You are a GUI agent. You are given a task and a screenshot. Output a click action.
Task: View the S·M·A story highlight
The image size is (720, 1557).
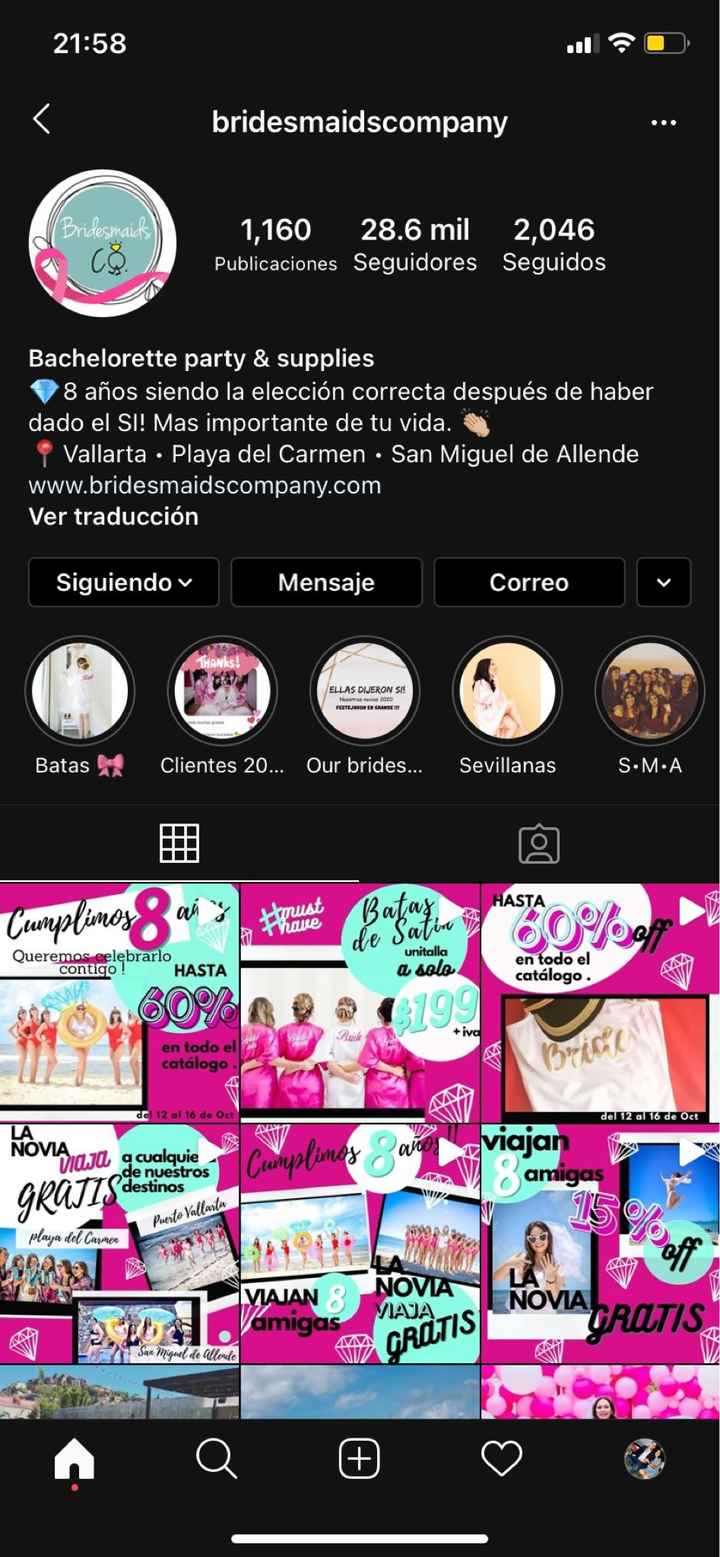649,691
